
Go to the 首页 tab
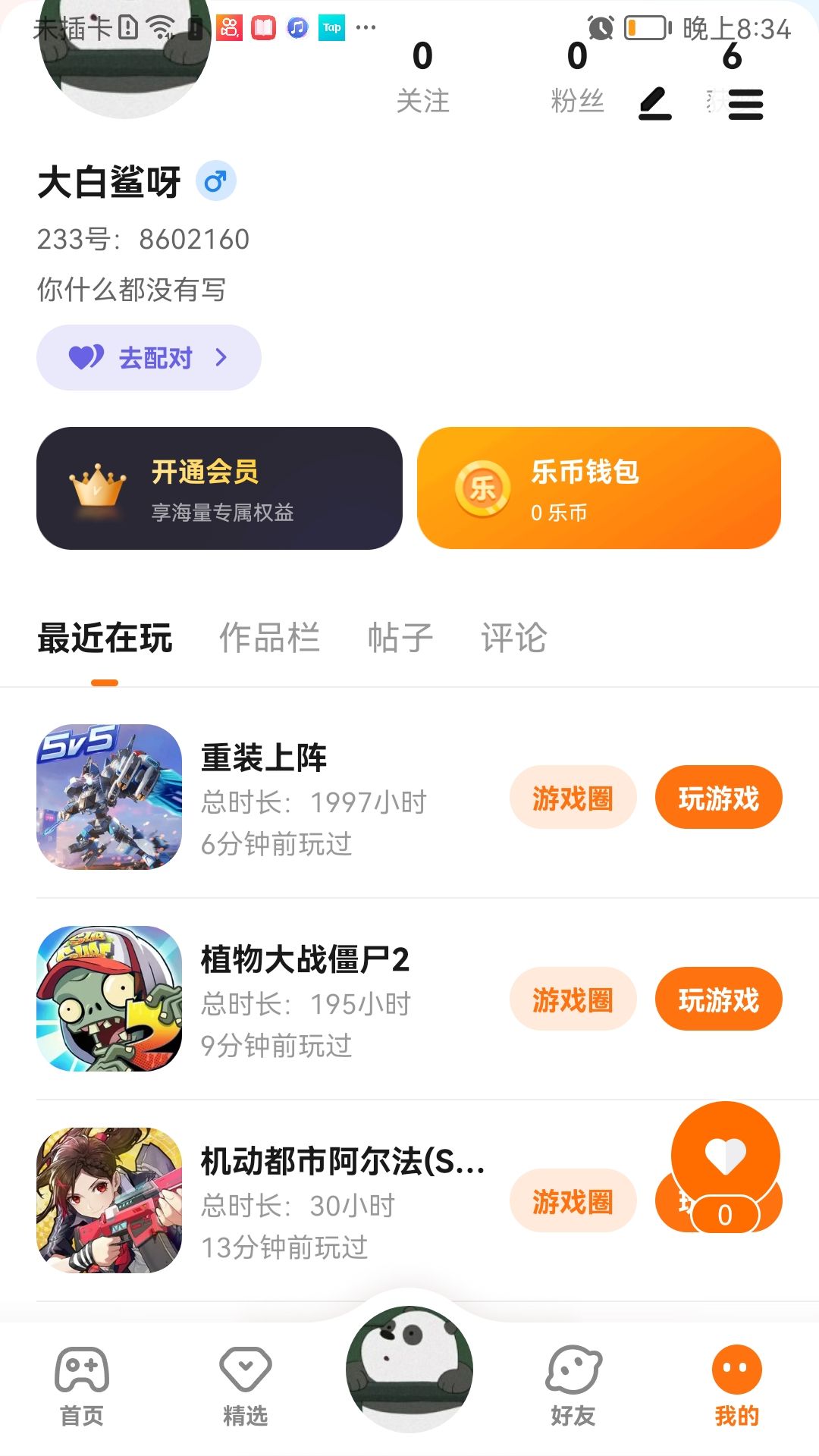[82, 1385]
